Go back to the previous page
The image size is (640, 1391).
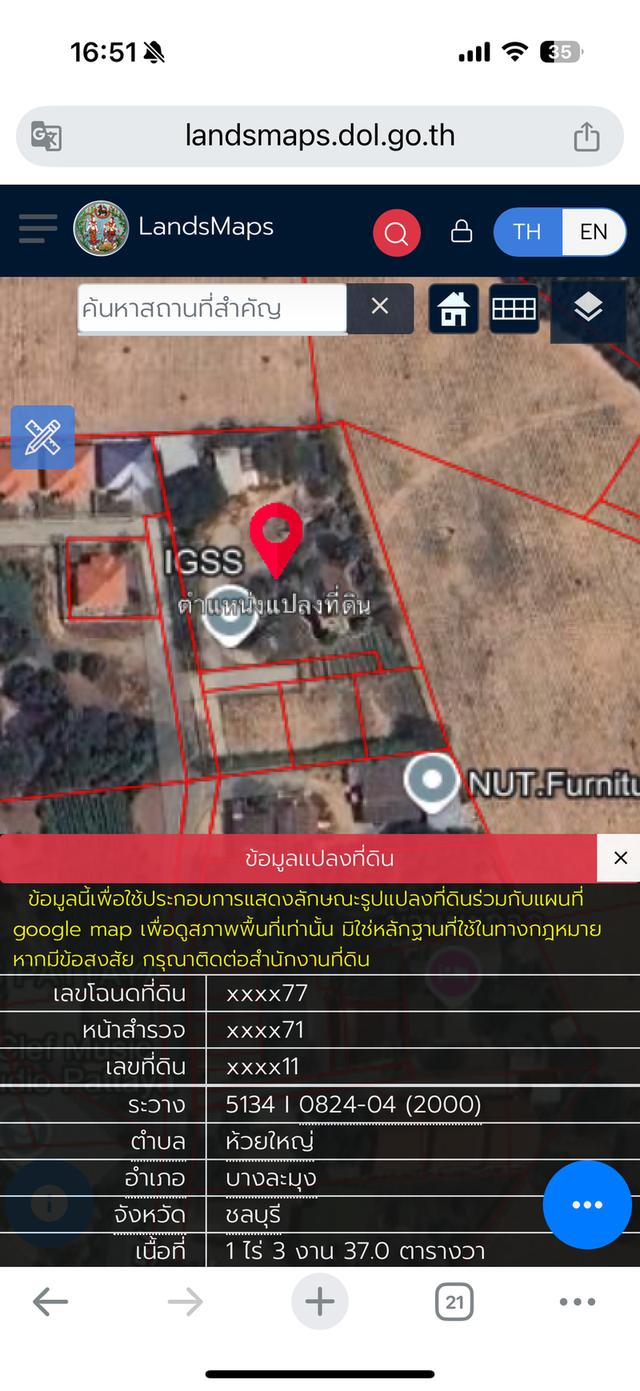point(50,1301)
